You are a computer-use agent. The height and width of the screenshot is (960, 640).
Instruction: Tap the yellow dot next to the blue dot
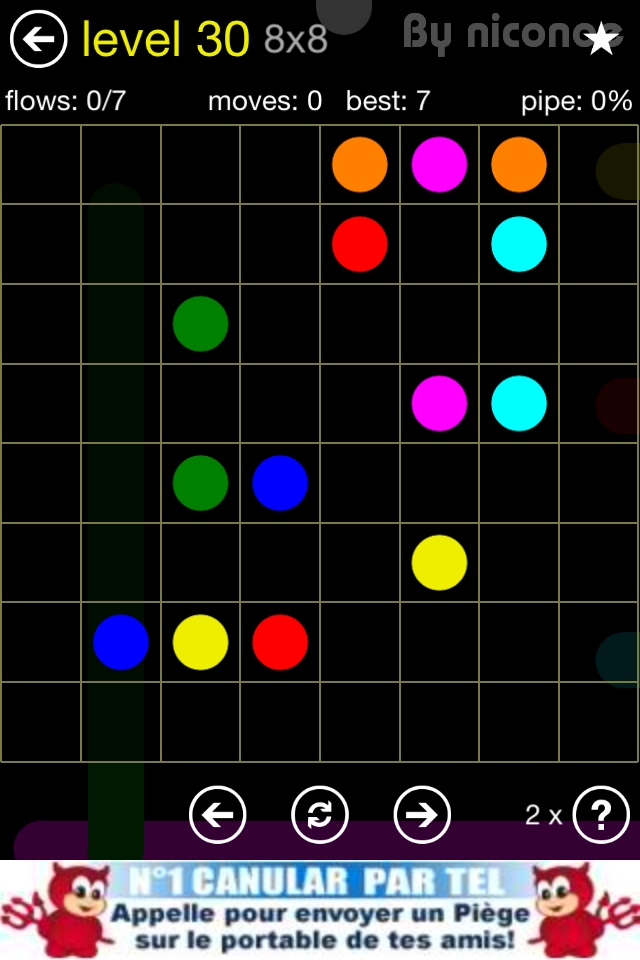pos(200,642)
